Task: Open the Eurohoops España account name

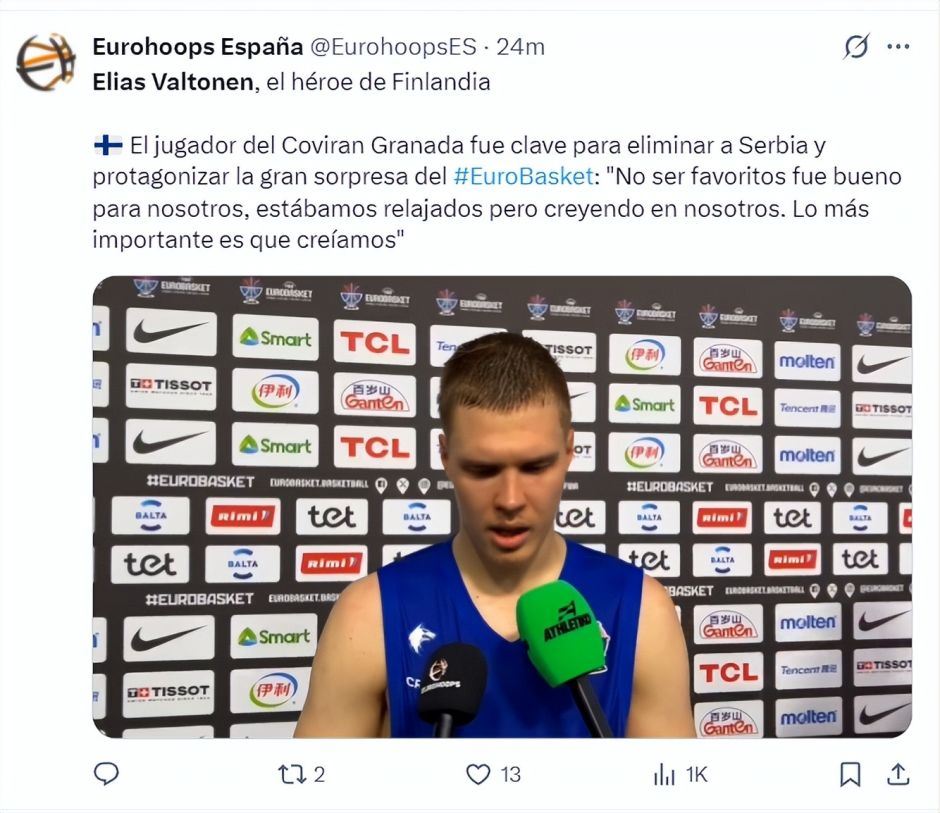Action: 197,46
